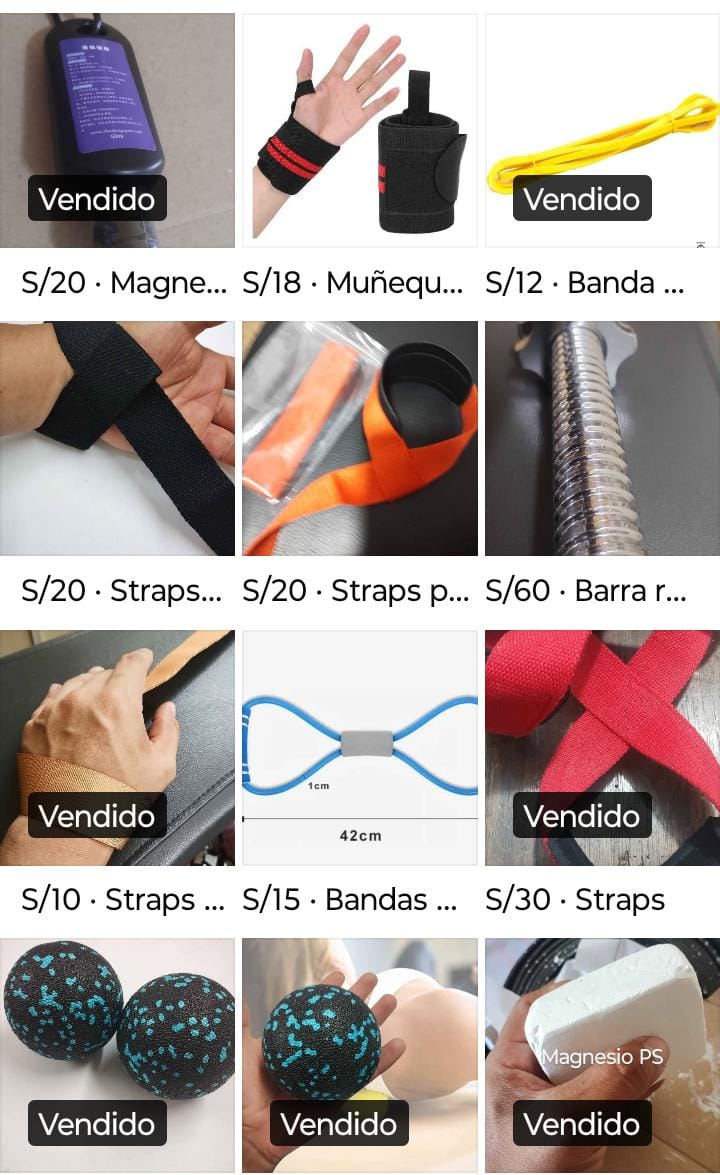Viewport: 720px width, 1175px height.
Task: View the sold listing showing two massage balls
Action: click(117, 1050)
